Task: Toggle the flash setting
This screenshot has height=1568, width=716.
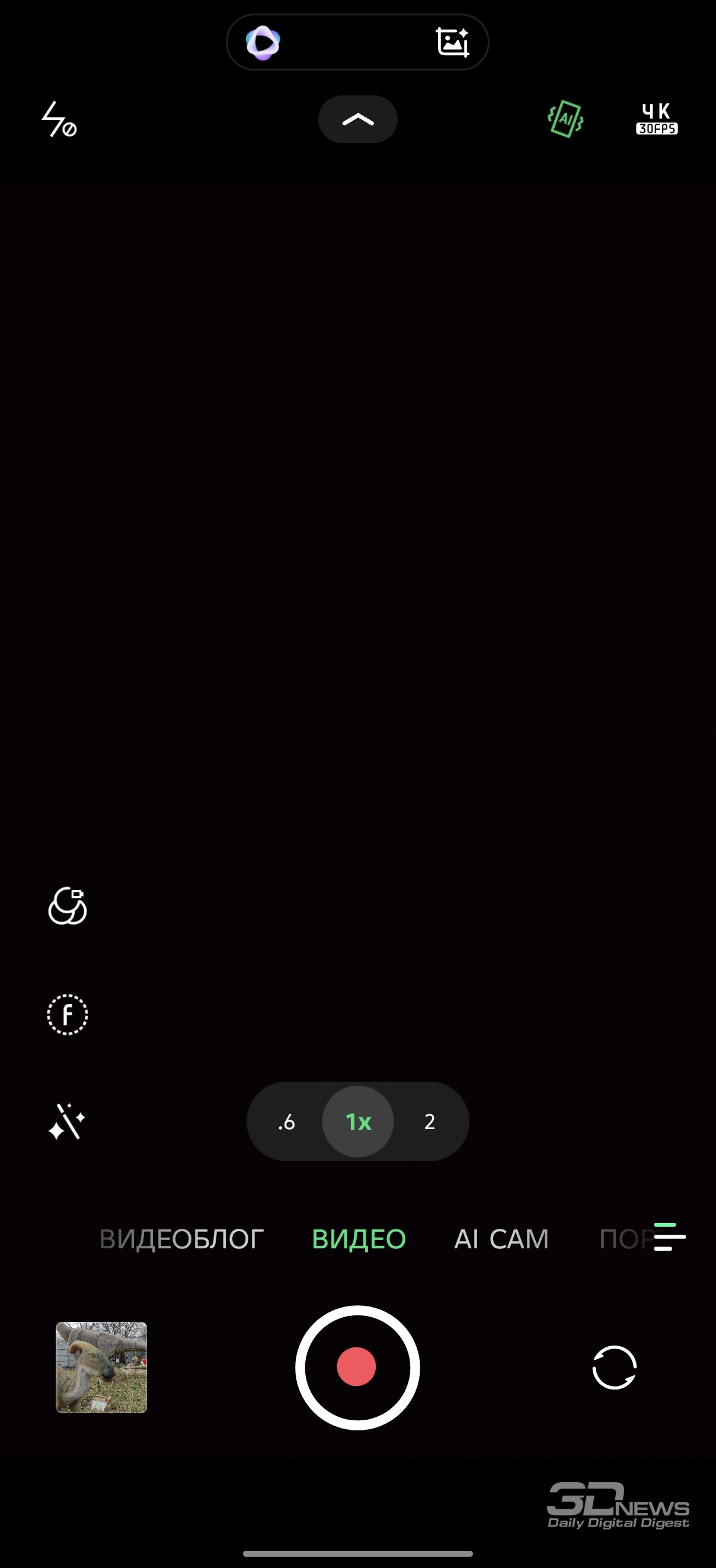Action: (59, 119)
